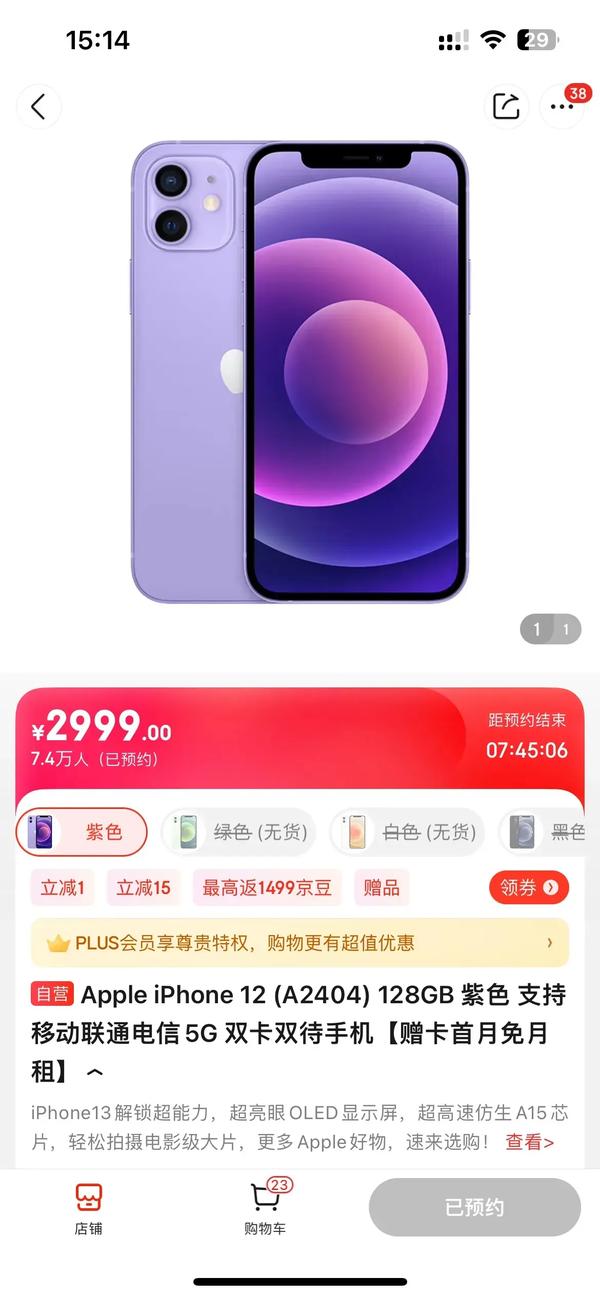The height and width of the screenshot is (1298, 600).
Task: Tap the 已预约 button
Action: [x=474, y=1207]
